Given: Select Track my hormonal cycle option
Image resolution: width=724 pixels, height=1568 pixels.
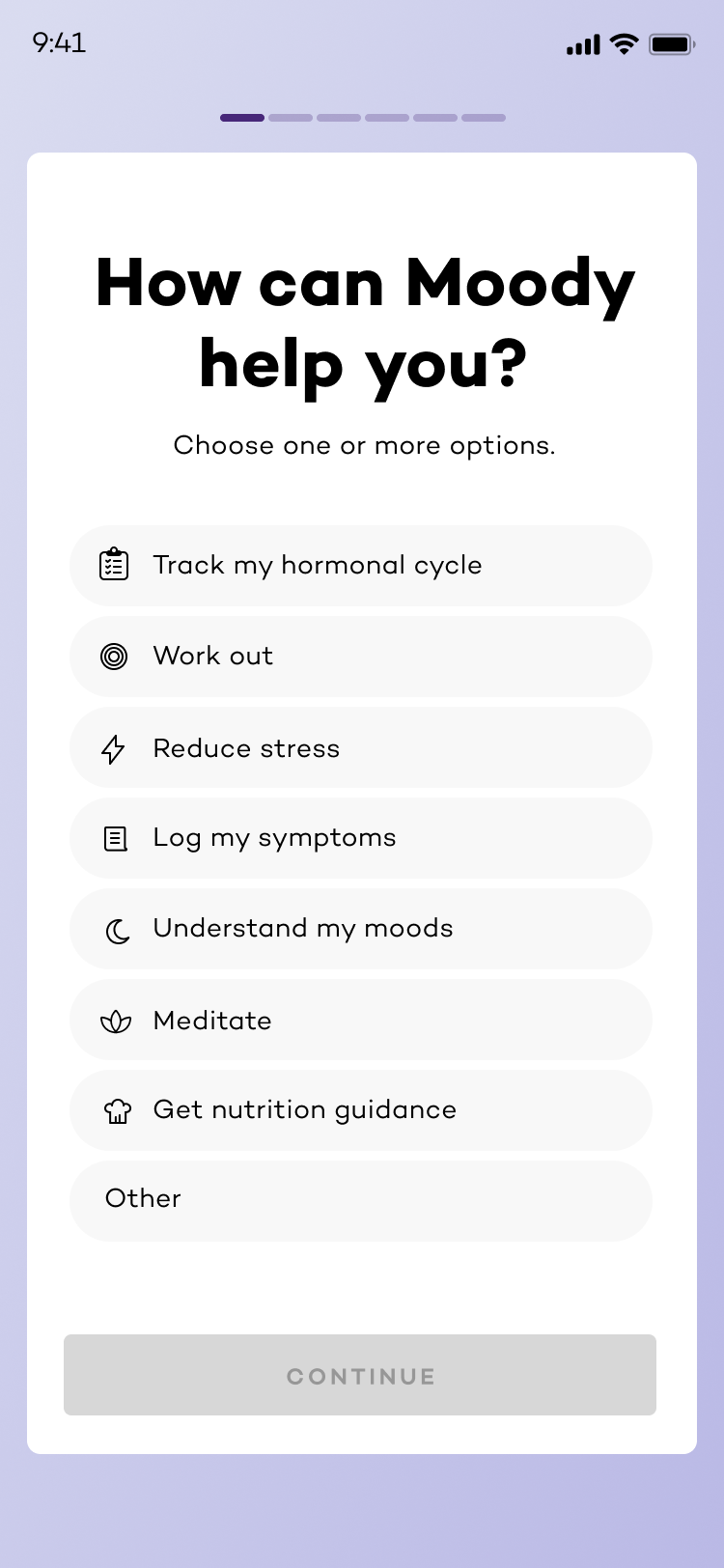Looking at the screenshot, I should point(361,566).
